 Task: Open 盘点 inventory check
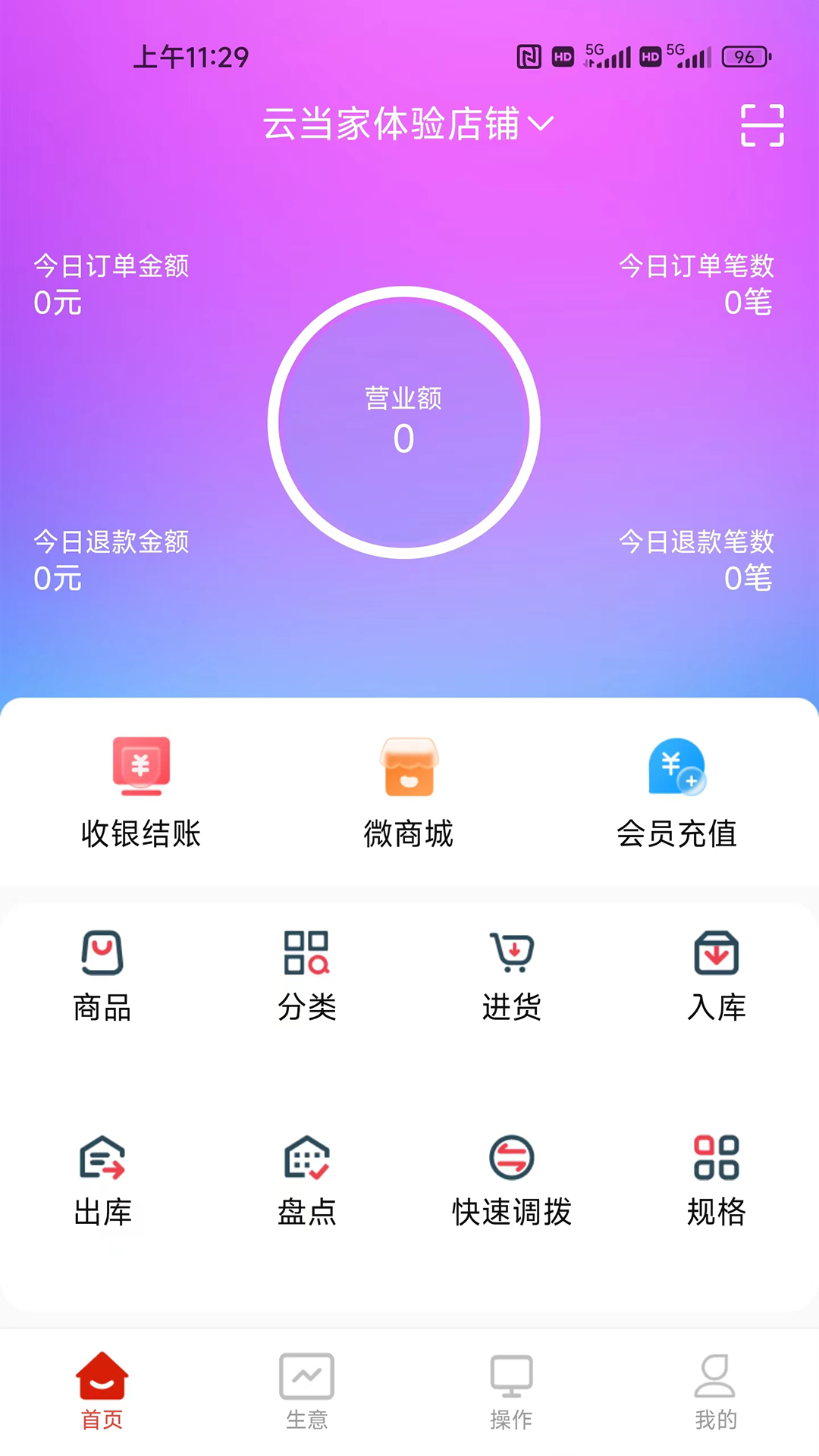click(307, 1181)
